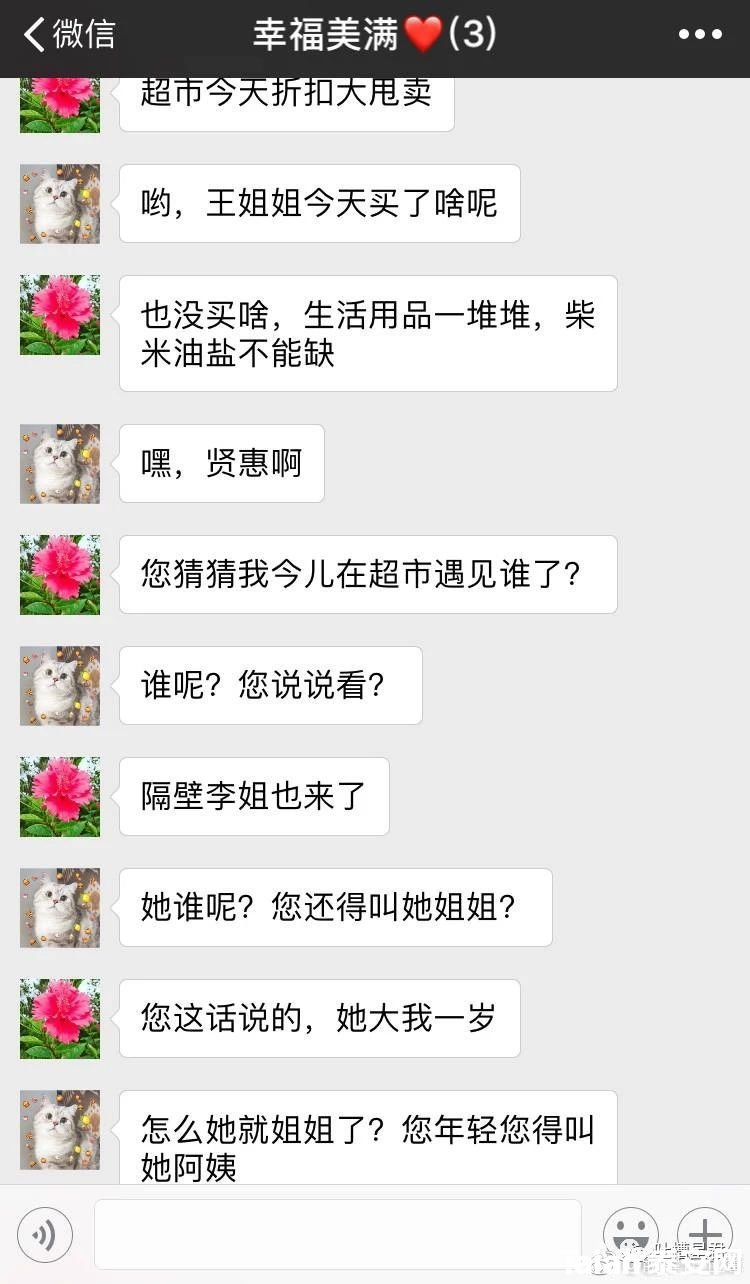Switch to voice message input

click(45, 1235)
